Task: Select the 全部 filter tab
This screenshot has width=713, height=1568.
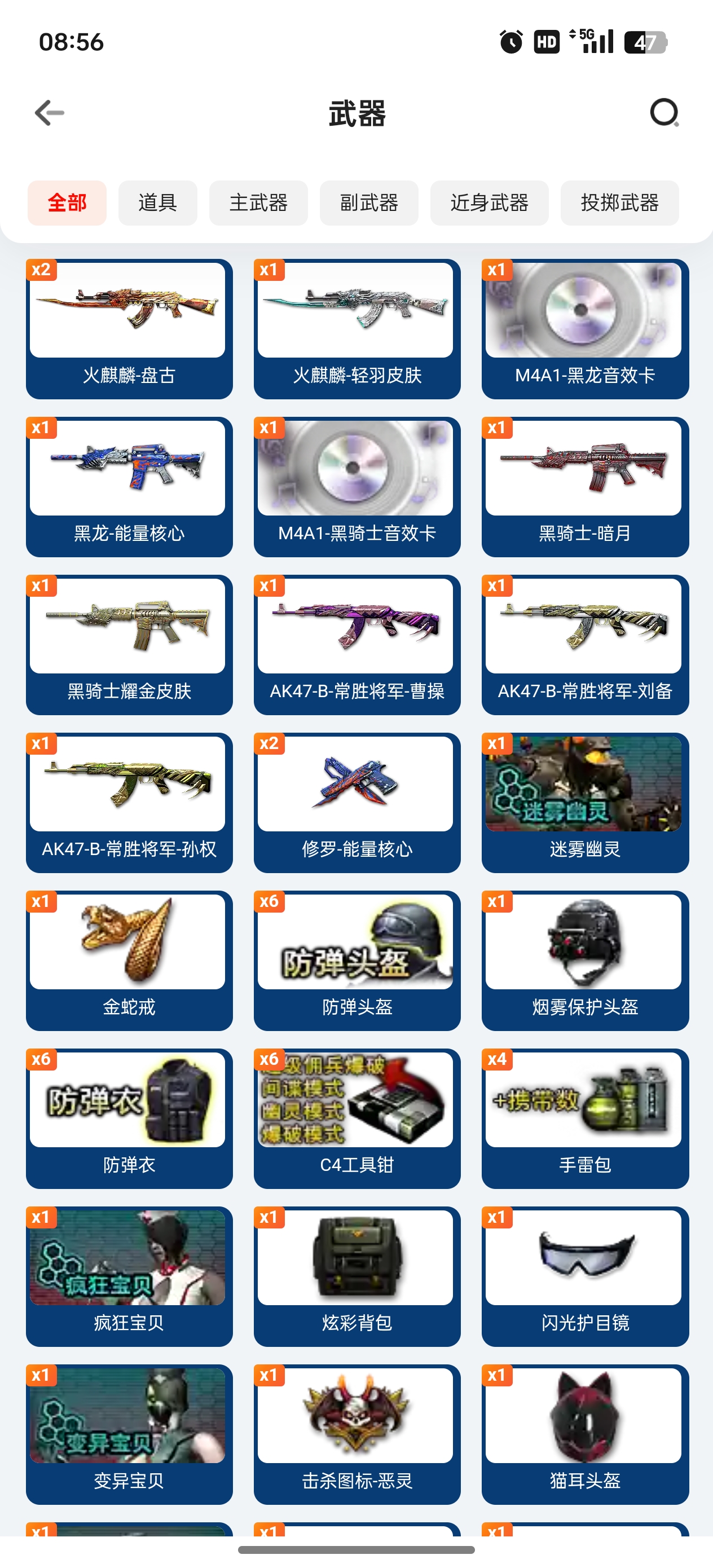Action: [67, 202]
